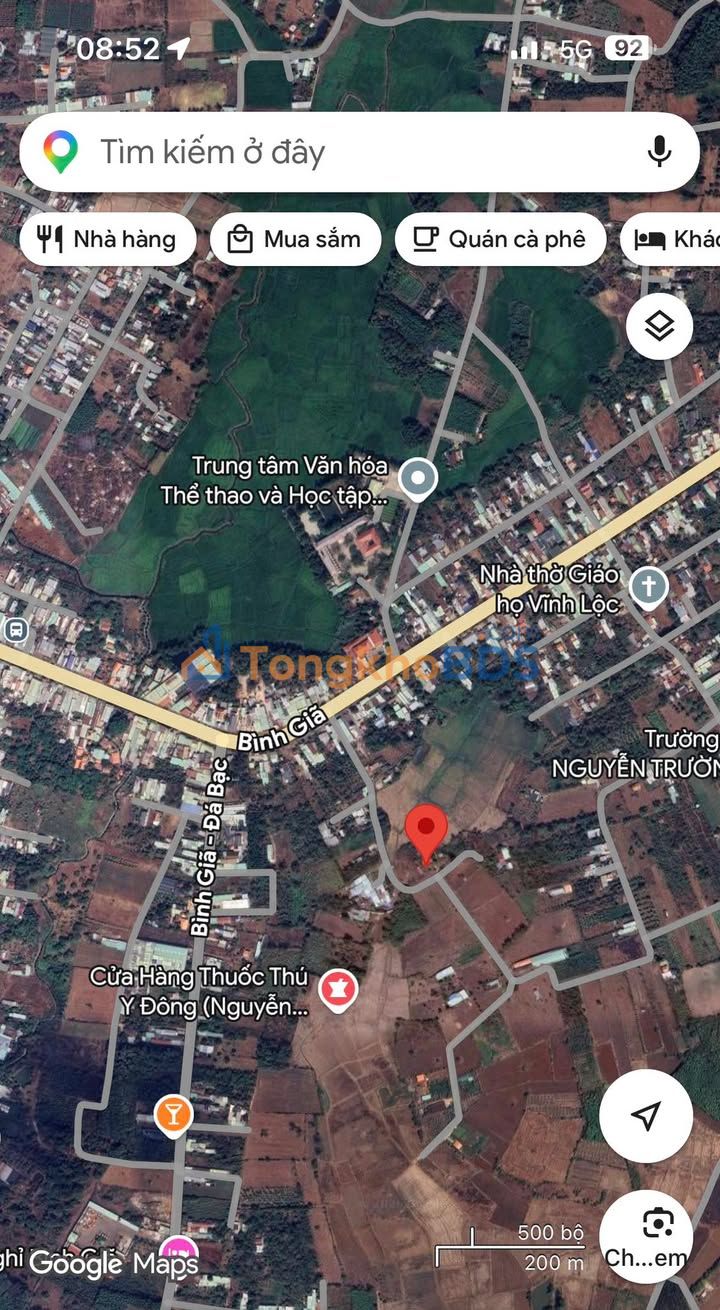720x1310 pixels.
Task: Show Quán cà phê nearby
Action: click(500, 240)
